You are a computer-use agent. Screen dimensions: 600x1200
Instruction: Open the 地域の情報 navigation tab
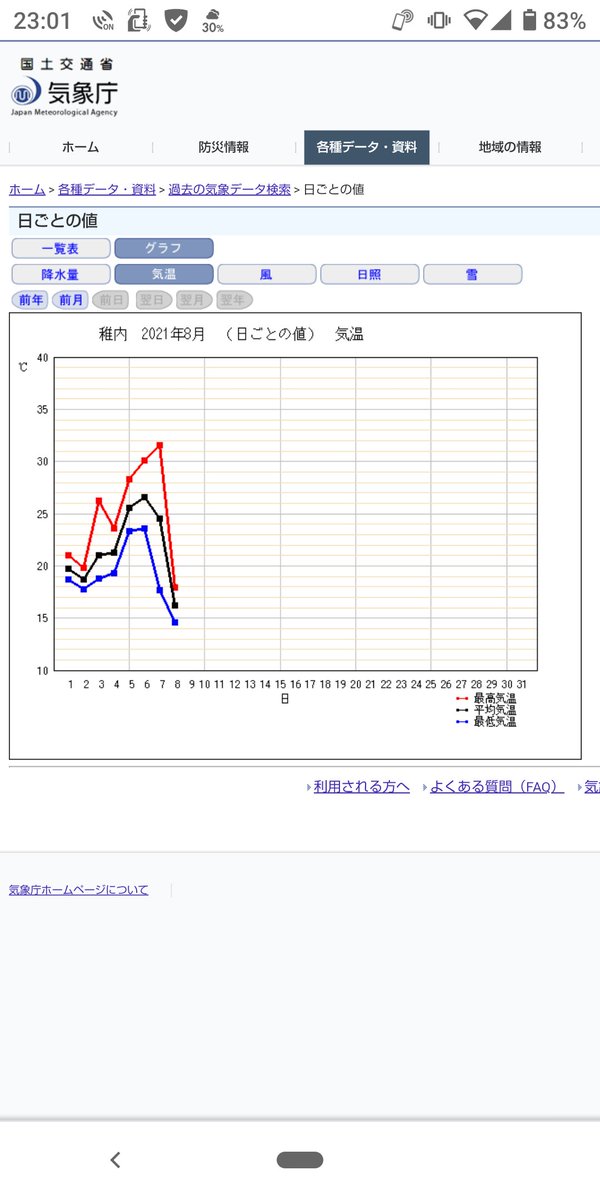point(510,147)
